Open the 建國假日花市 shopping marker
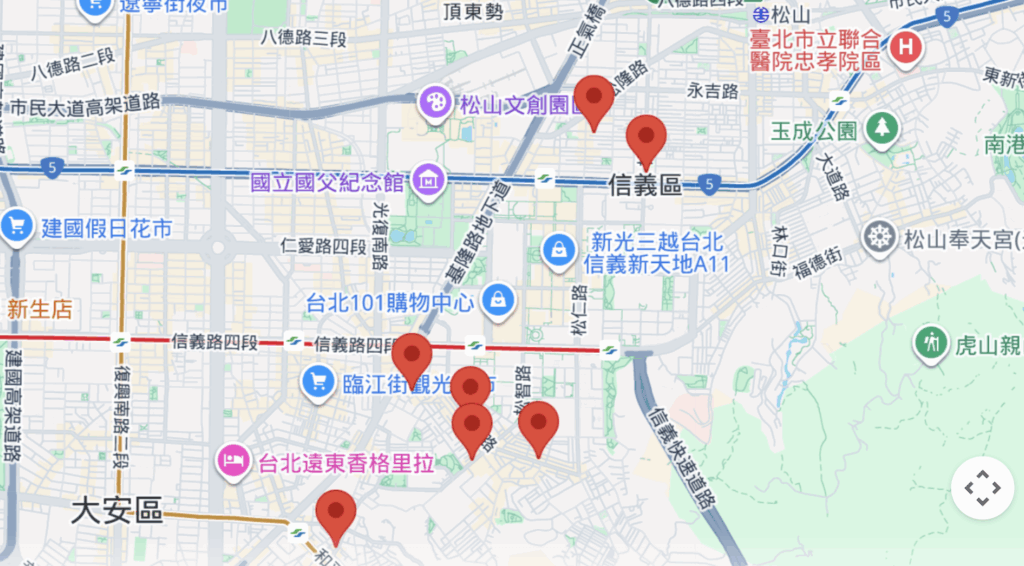The image size is (1024, 566). click(x=17, y=226)
